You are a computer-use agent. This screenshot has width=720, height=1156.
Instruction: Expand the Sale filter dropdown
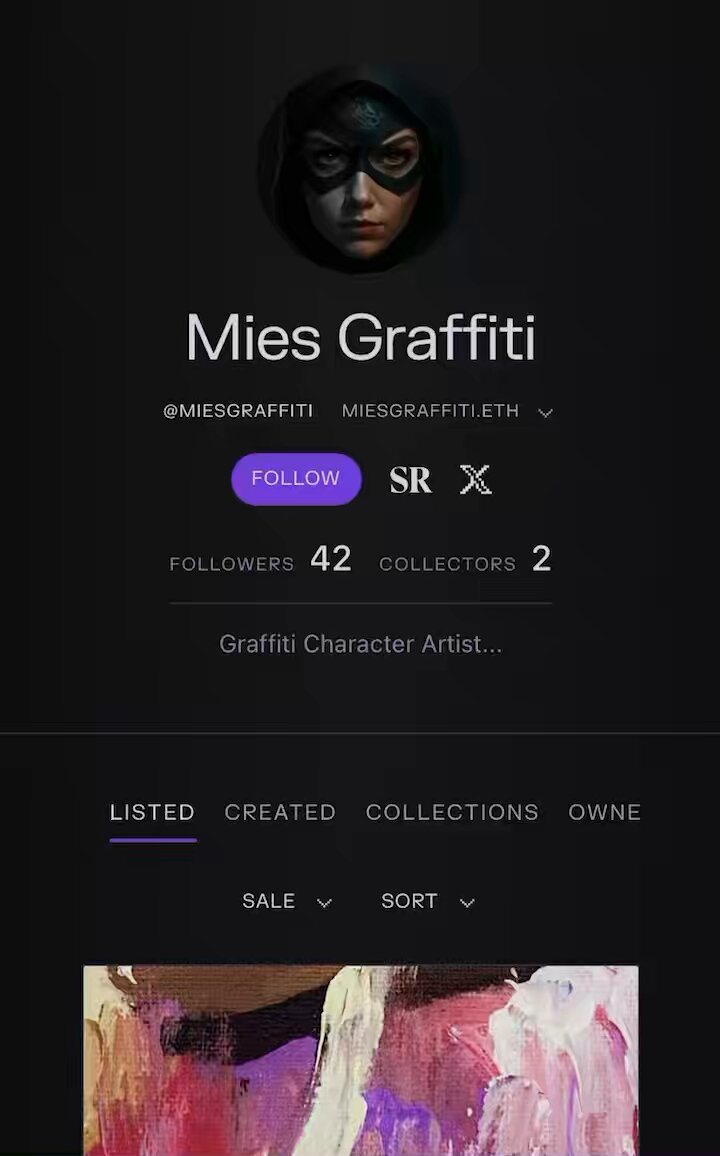pos(287,901)
